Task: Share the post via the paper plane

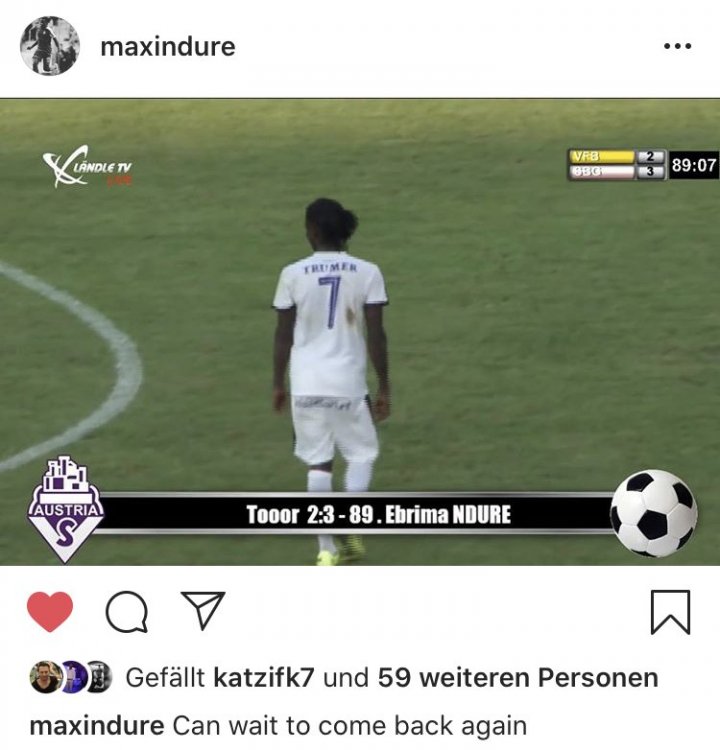Action: (203, 610)
